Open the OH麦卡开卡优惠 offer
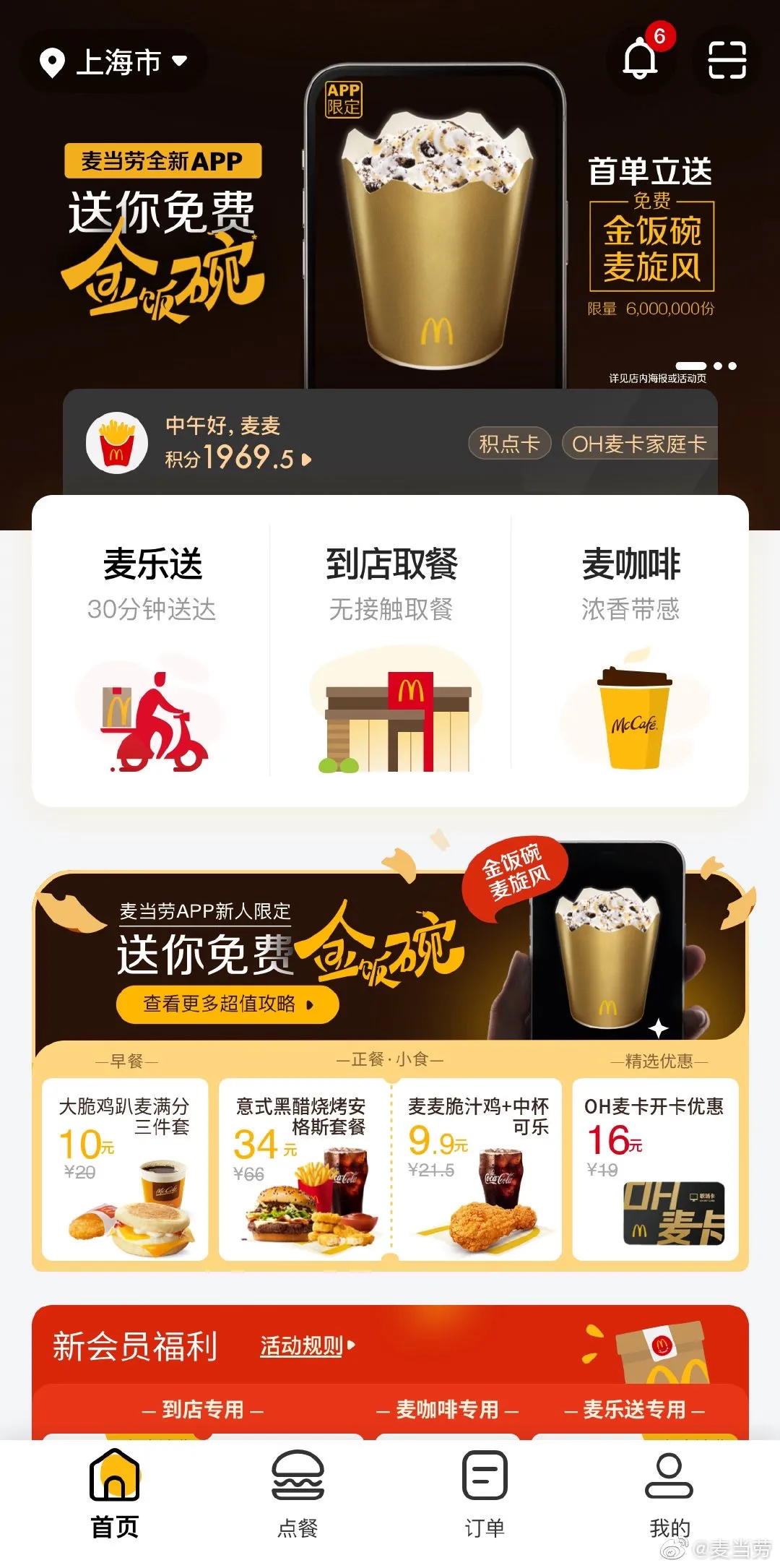This screenshot has height=1568, width=780. pos(655,1169)
